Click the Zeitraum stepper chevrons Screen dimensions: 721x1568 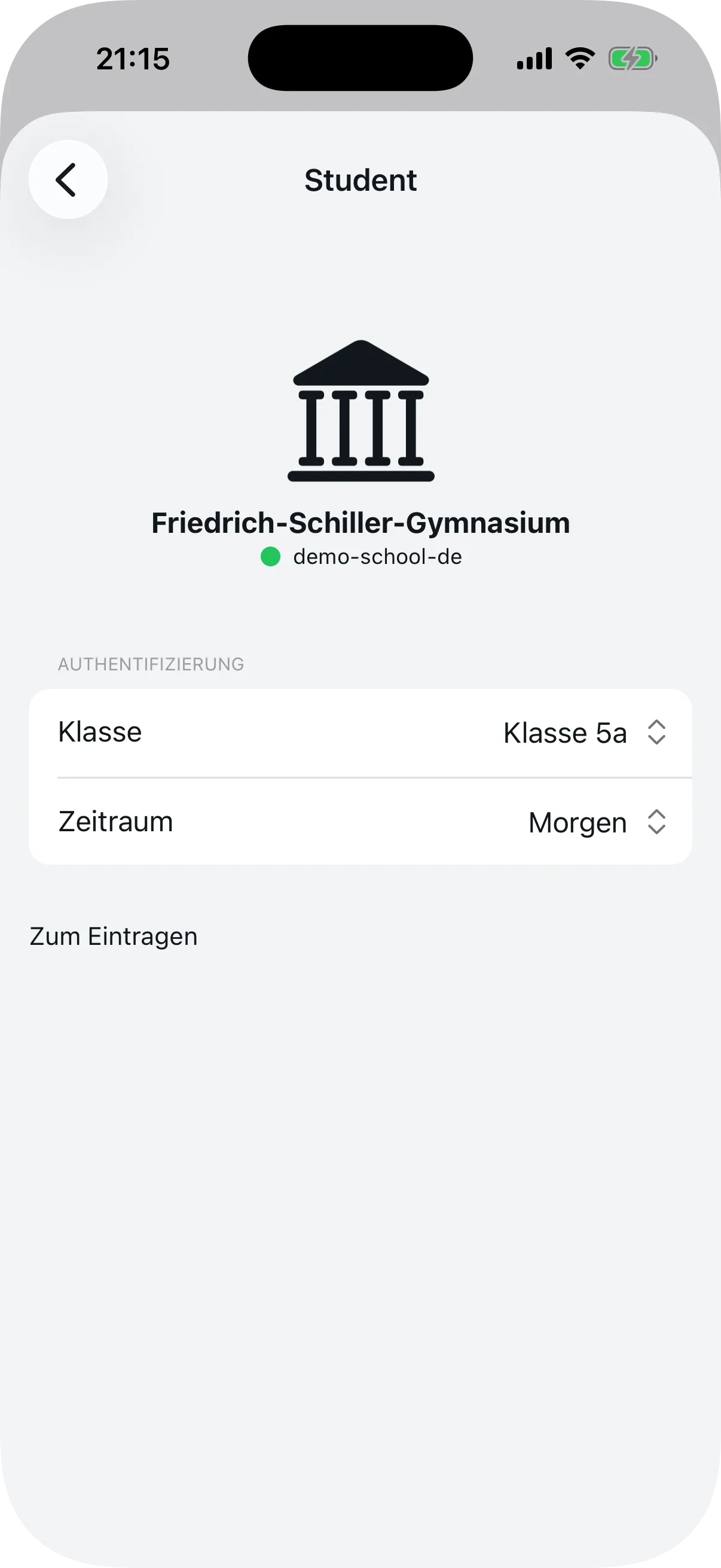(x=657, y=822)
